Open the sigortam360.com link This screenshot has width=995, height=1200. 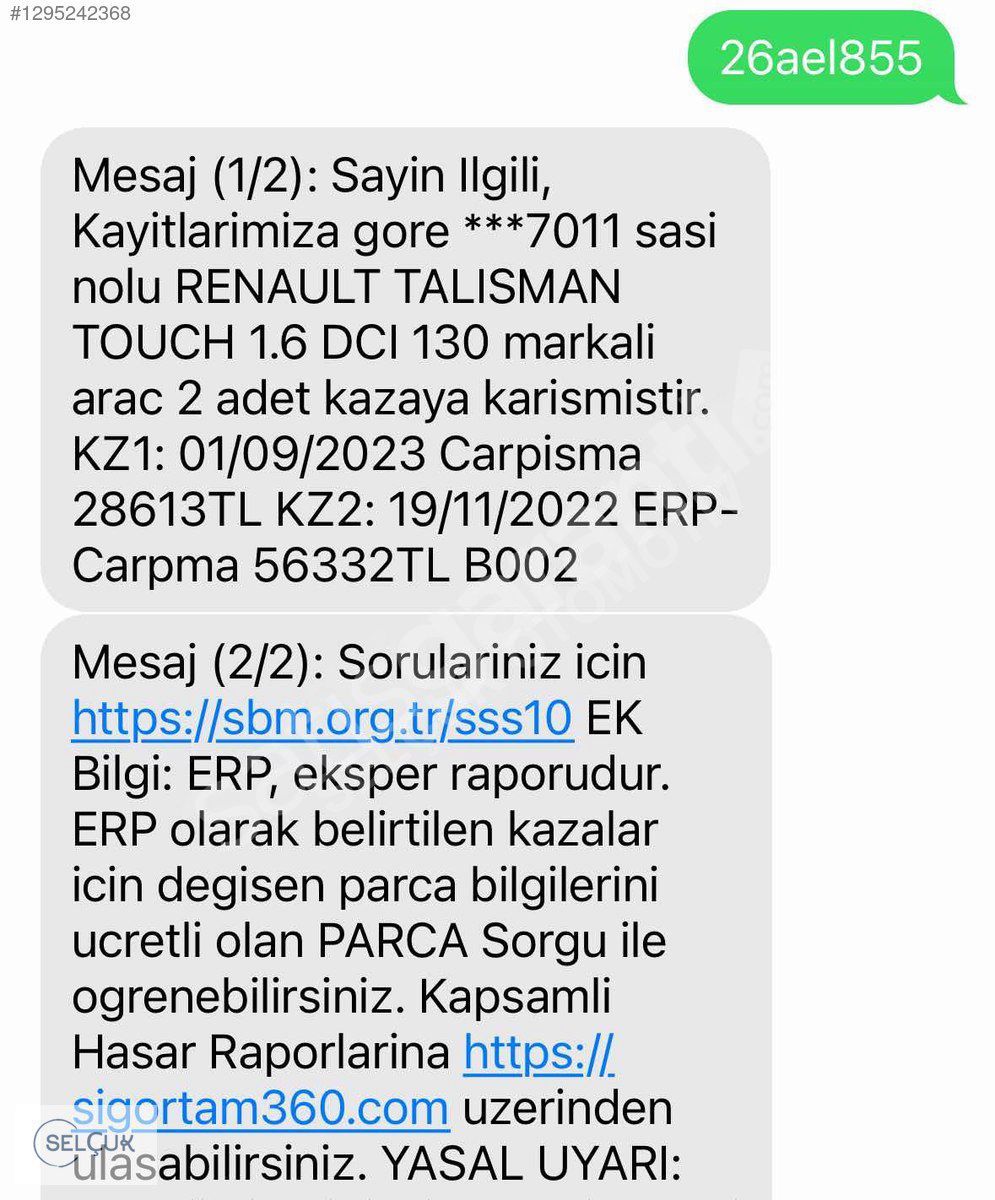[x=260, y=1109]
